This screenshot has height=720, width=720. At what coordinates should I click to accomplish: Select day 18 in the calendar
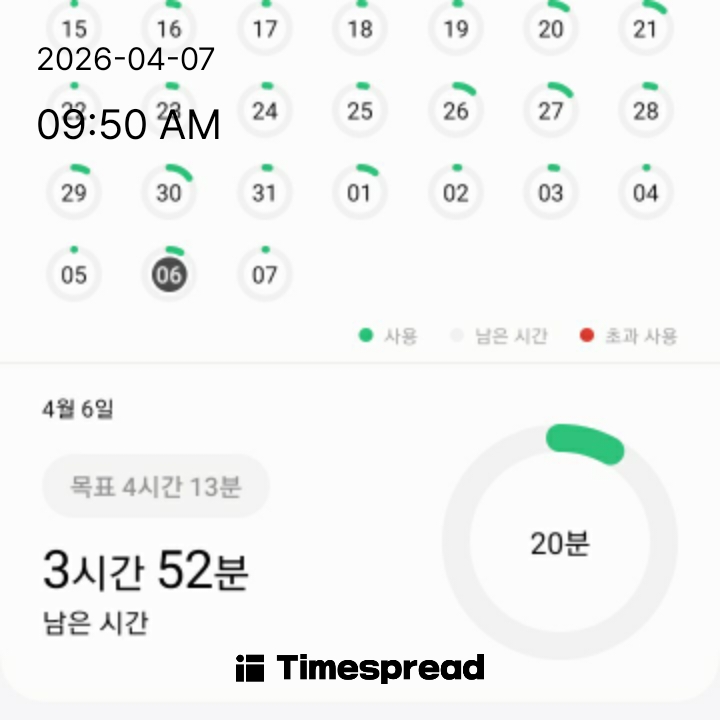tap(360, 28)
